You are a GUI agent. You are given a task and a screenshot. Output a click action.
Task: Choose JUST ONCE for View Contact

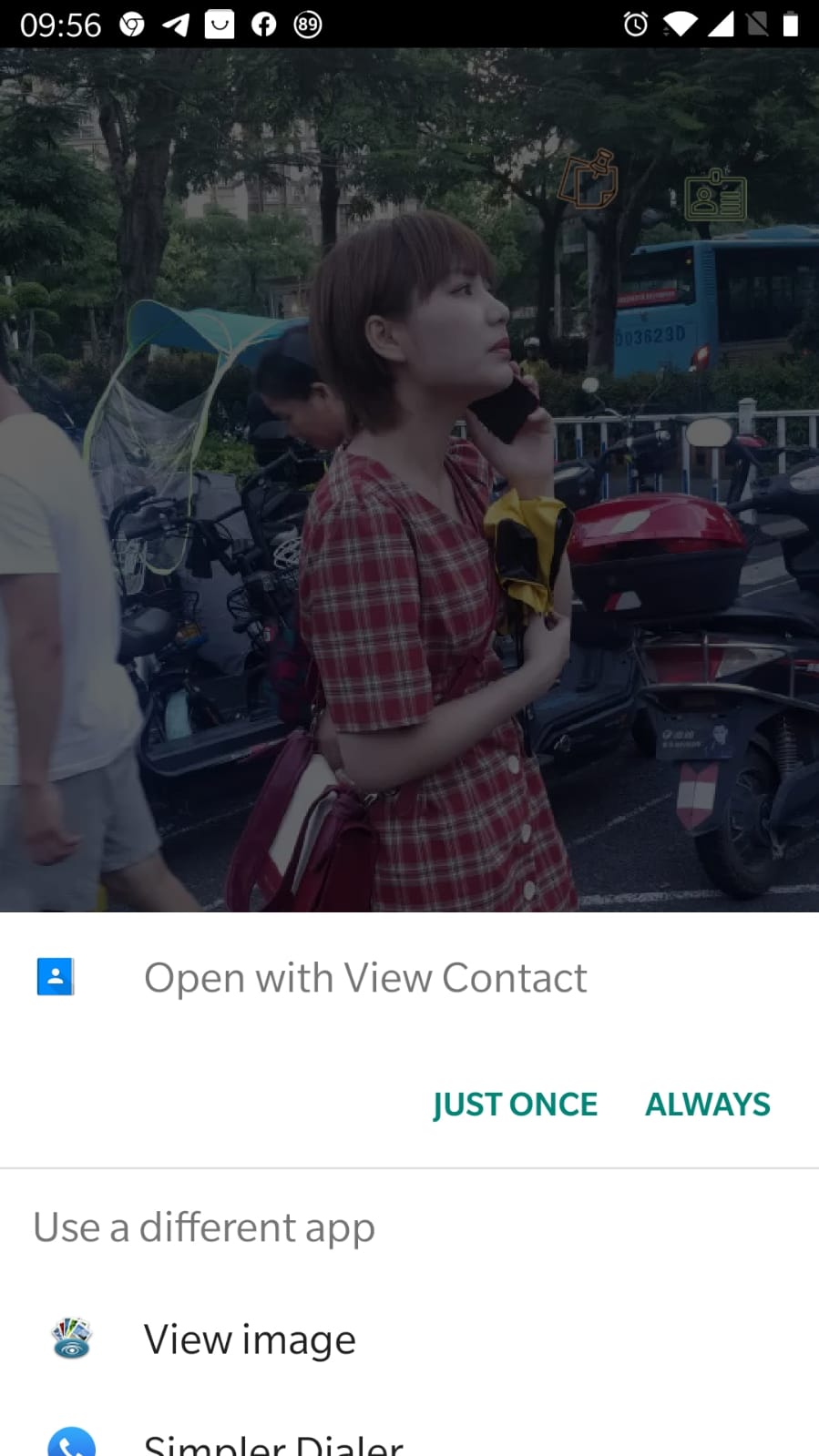(x=515, y=1104)
